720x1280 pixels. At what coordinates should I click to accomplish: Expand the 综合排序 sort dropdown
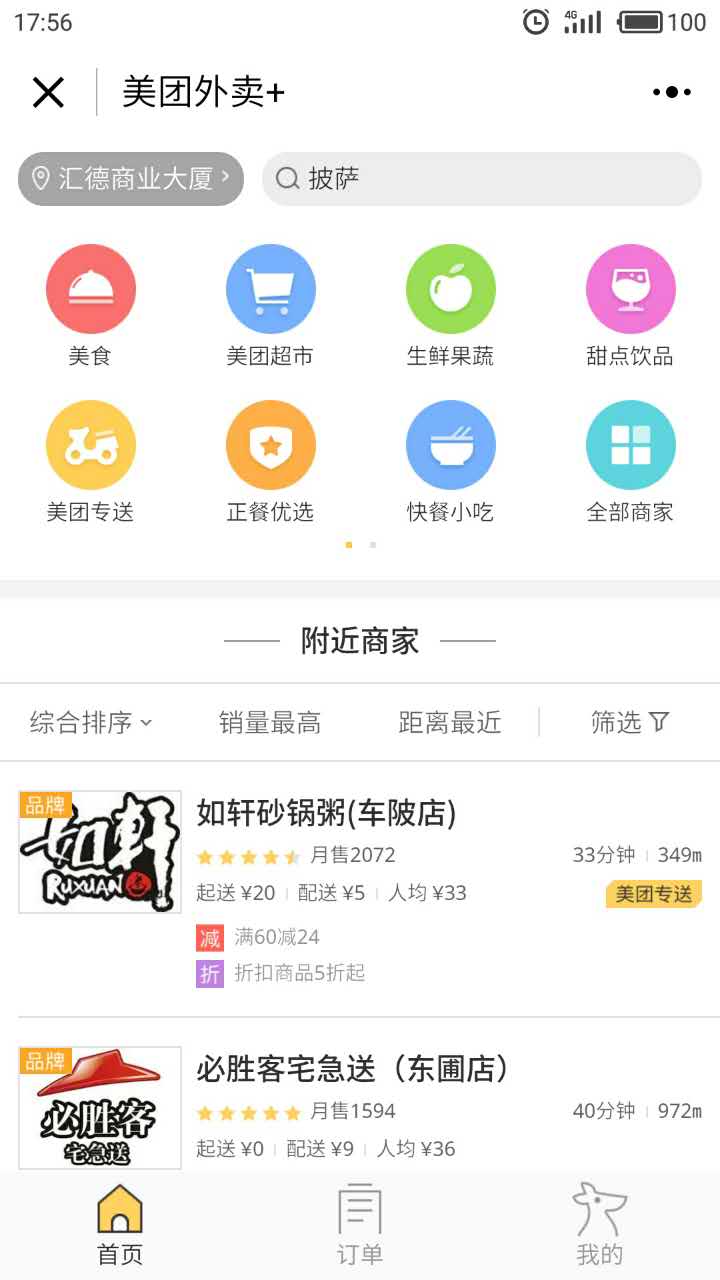tap(90, 722)
